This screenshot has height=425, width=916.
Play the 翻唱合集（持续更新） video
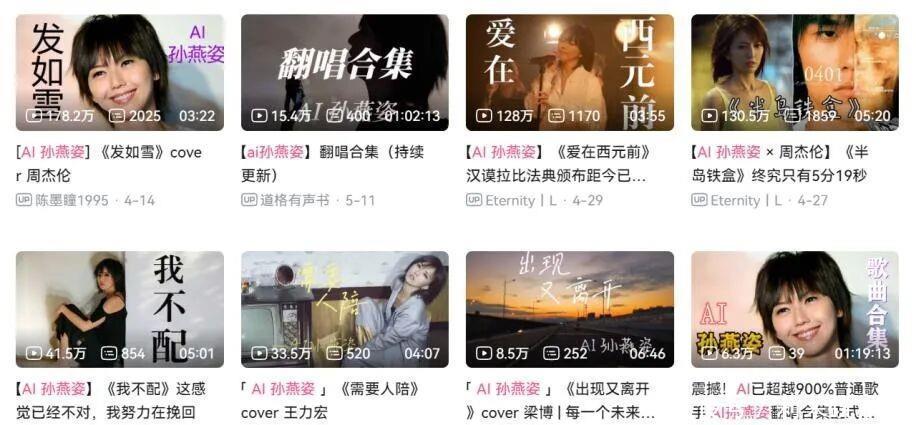click(345, 72)
